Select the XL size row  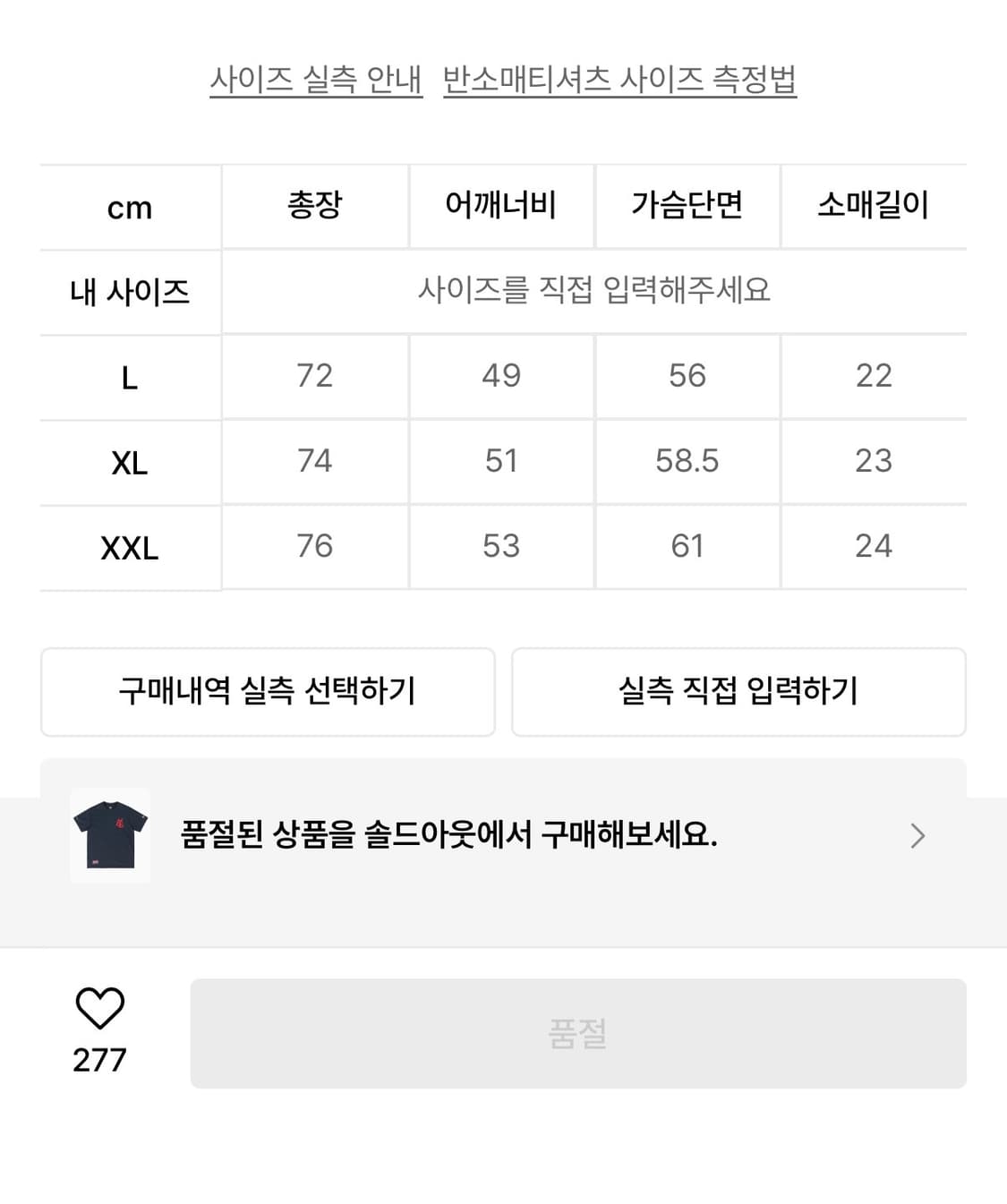(129, 461)
